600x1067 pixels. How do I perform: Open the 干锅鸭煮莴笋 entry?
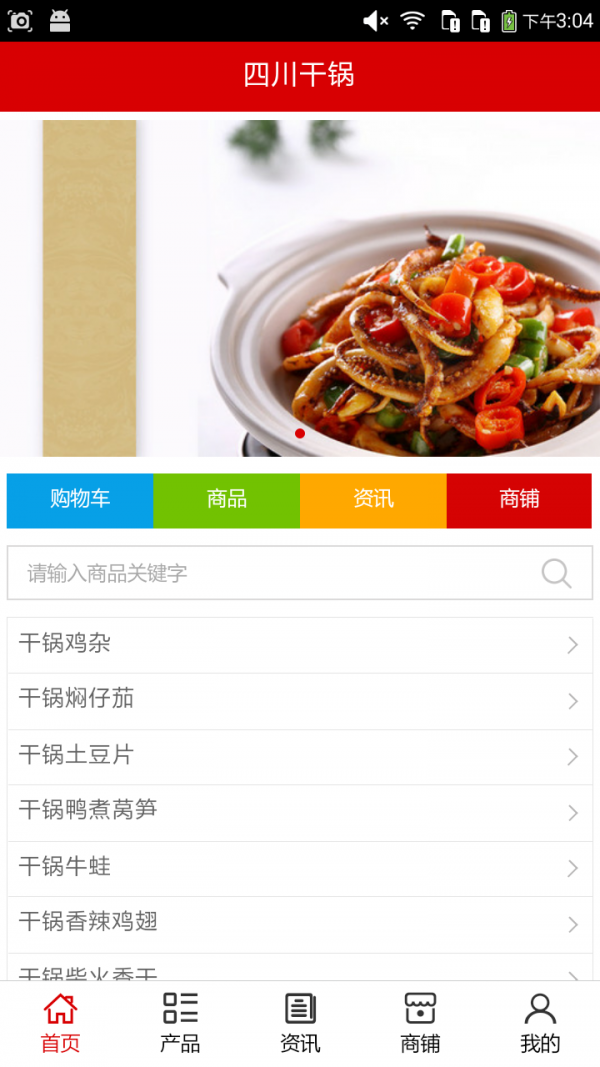click(299, 812)
